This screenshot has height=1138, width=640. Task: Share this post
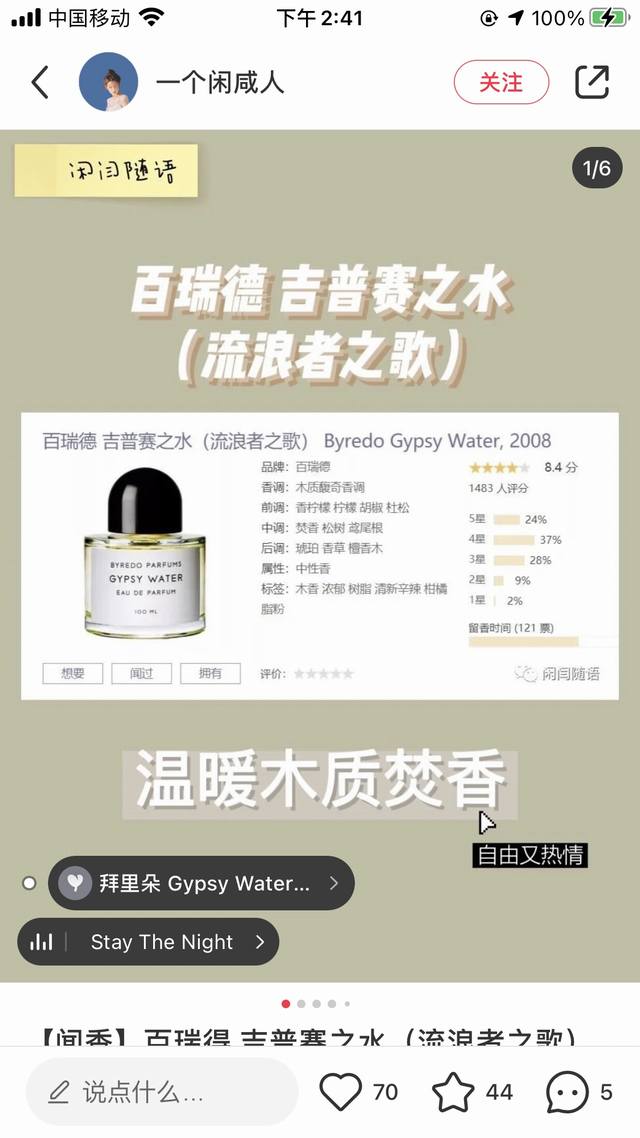pos(592,82)
